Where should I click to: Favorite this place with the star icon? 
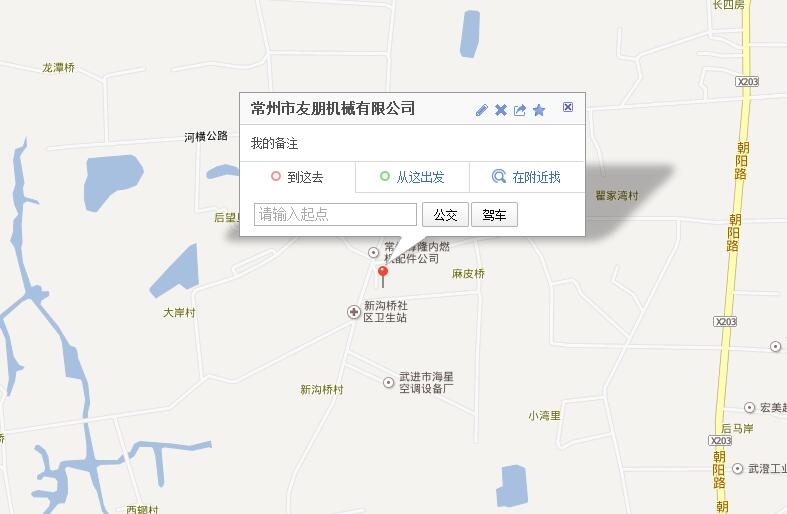(x=539, y=110)
